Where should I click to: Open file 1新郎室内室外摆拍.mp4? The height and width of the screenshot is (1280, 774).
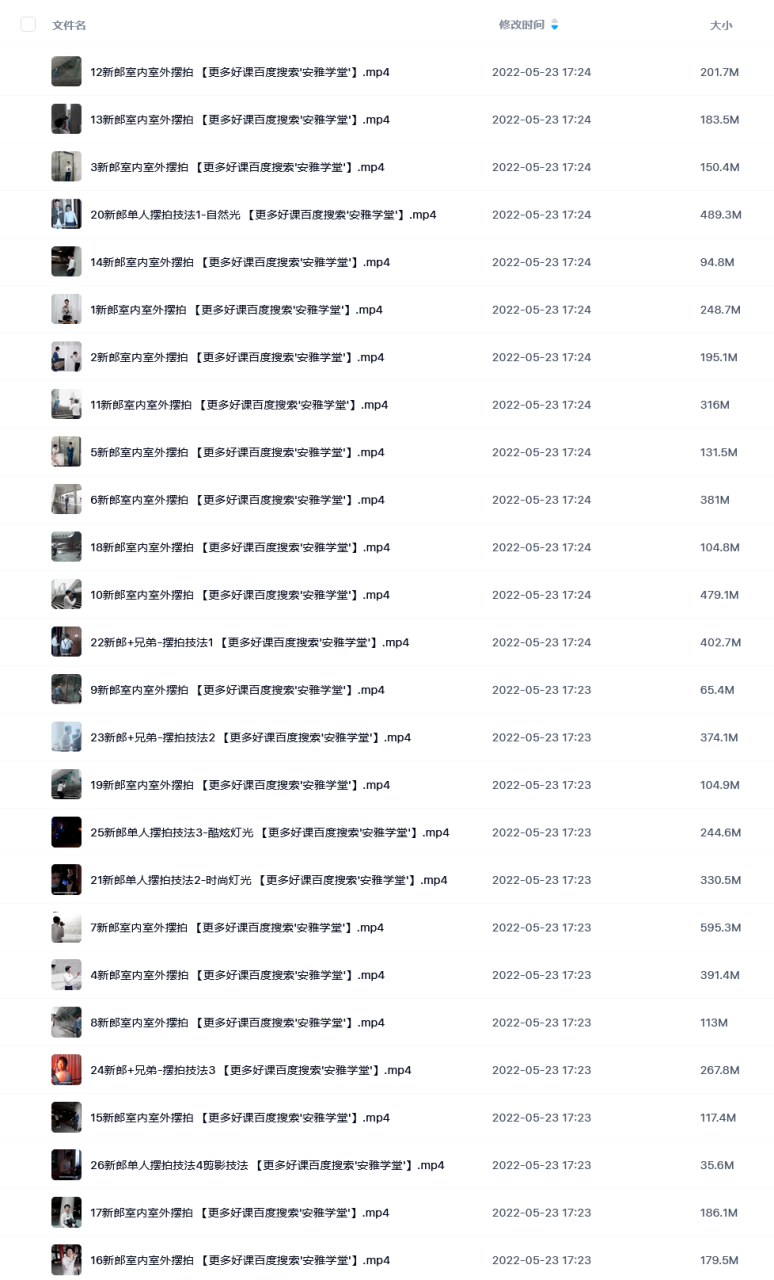(237, 310)
